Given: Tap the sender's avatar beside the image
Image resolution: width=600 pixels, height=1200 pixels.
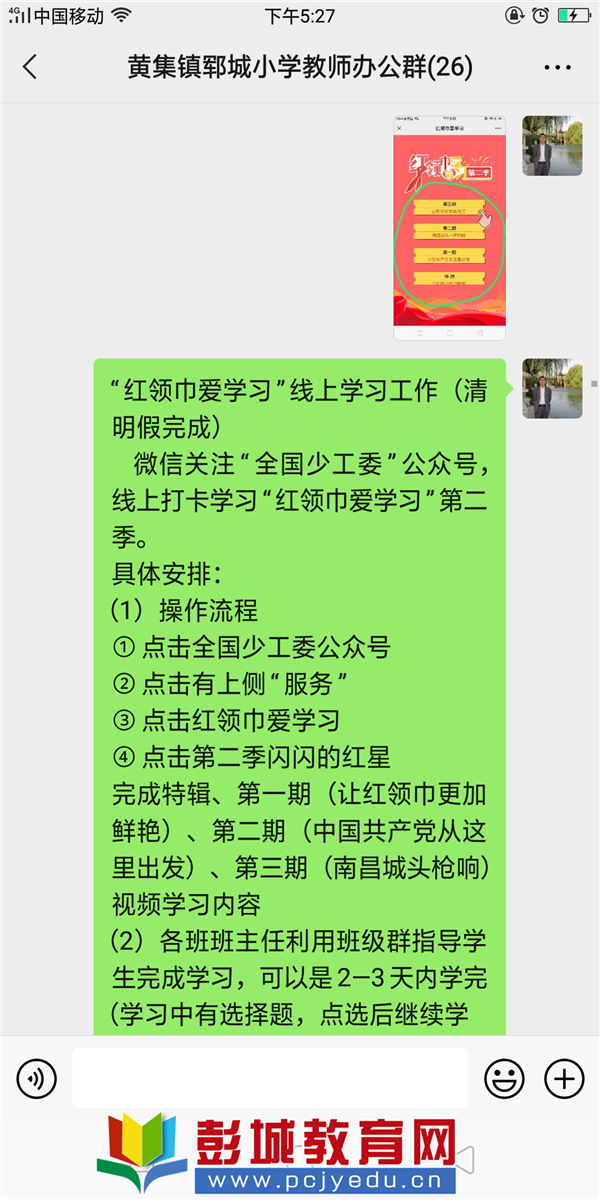Looking at the screenshot, I should click(552, 146).
